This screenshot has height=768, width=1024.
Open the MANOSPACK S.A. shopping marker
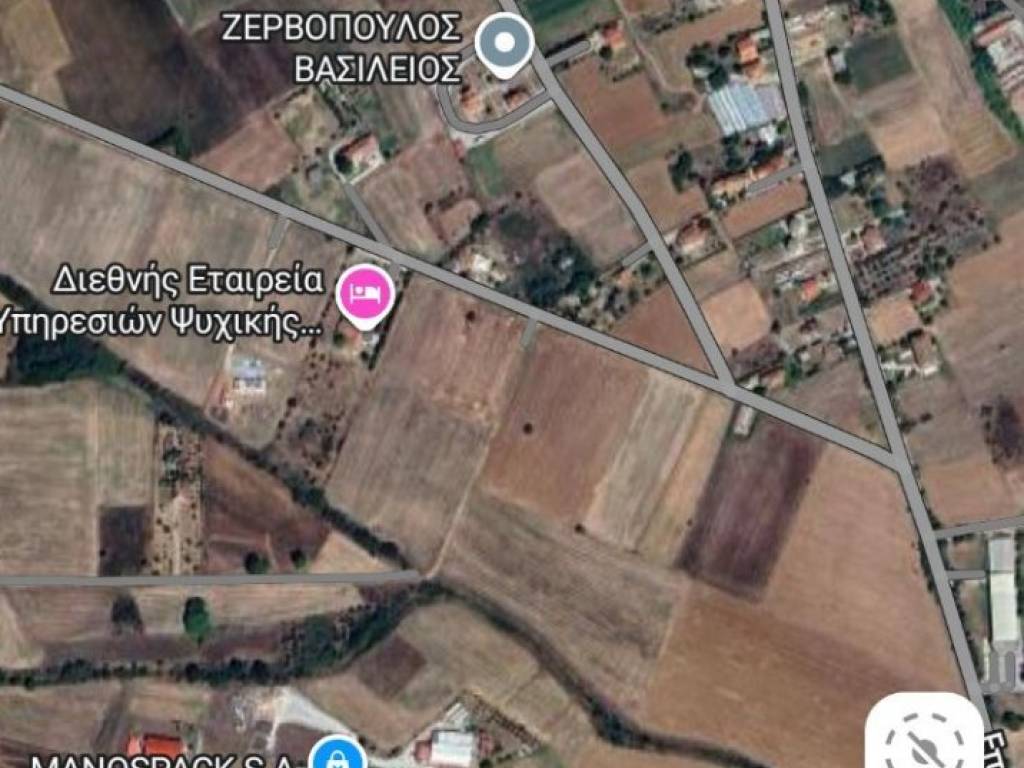[340, 755]
